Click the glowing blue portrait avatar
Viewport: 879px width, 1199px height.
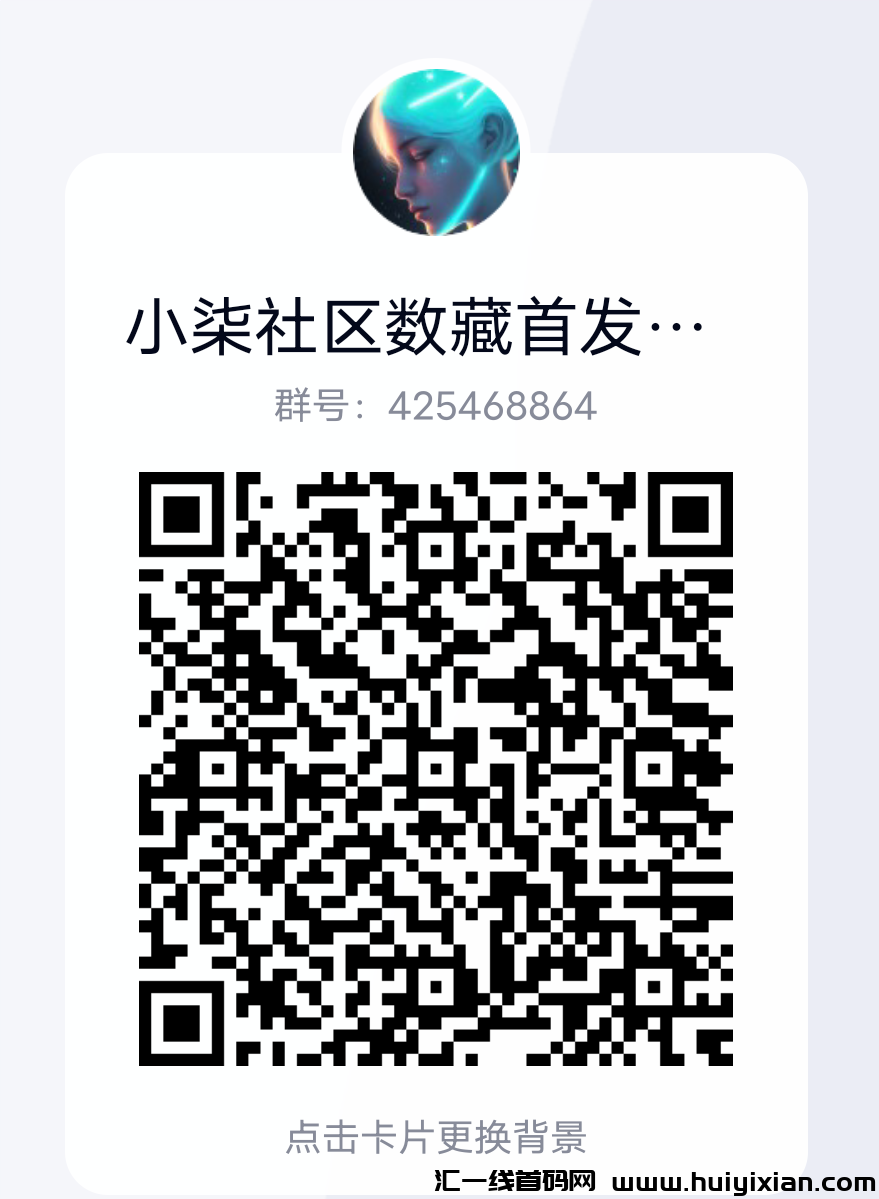[x=436, y=150]
